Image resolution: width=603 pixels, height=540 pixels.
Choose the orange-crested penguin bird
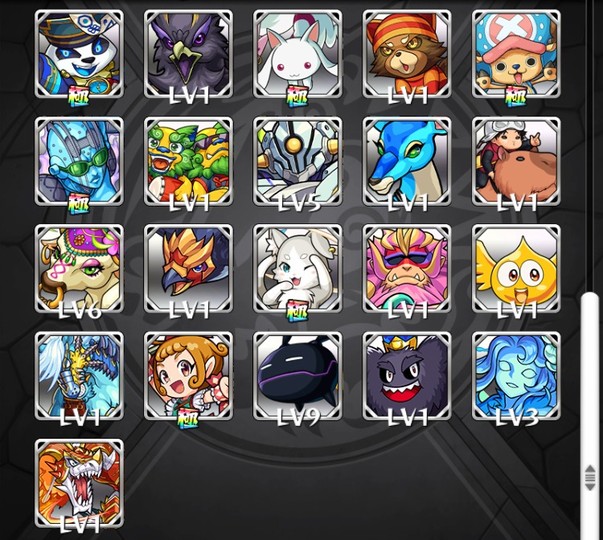tap(188, 268)
